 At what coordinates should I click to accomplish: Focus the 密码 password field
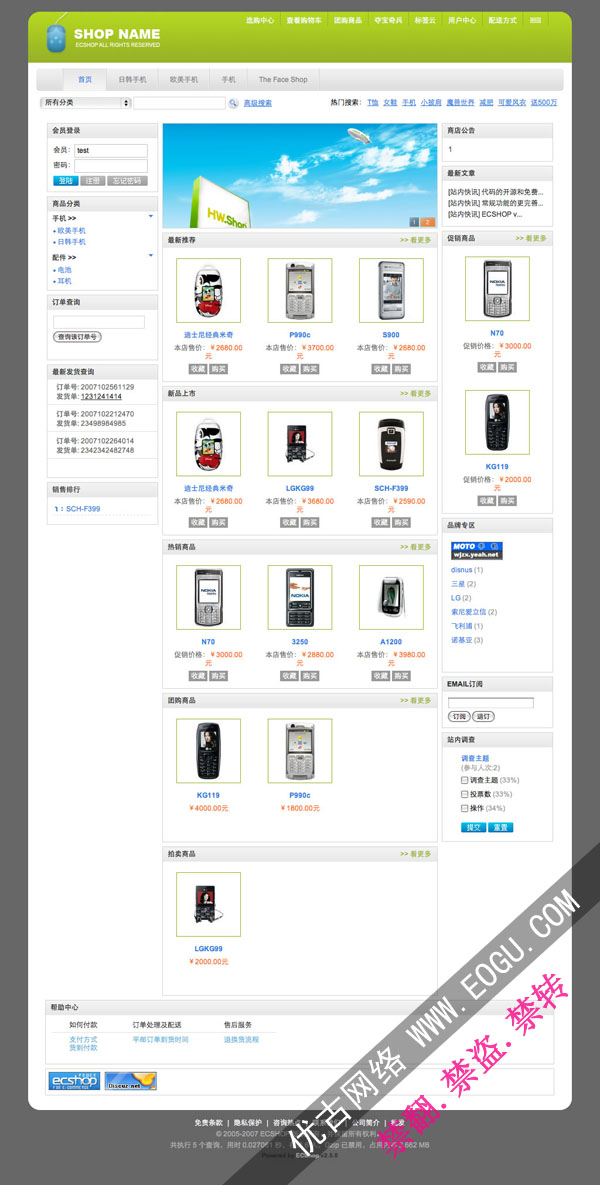click(x=110, y=165)
